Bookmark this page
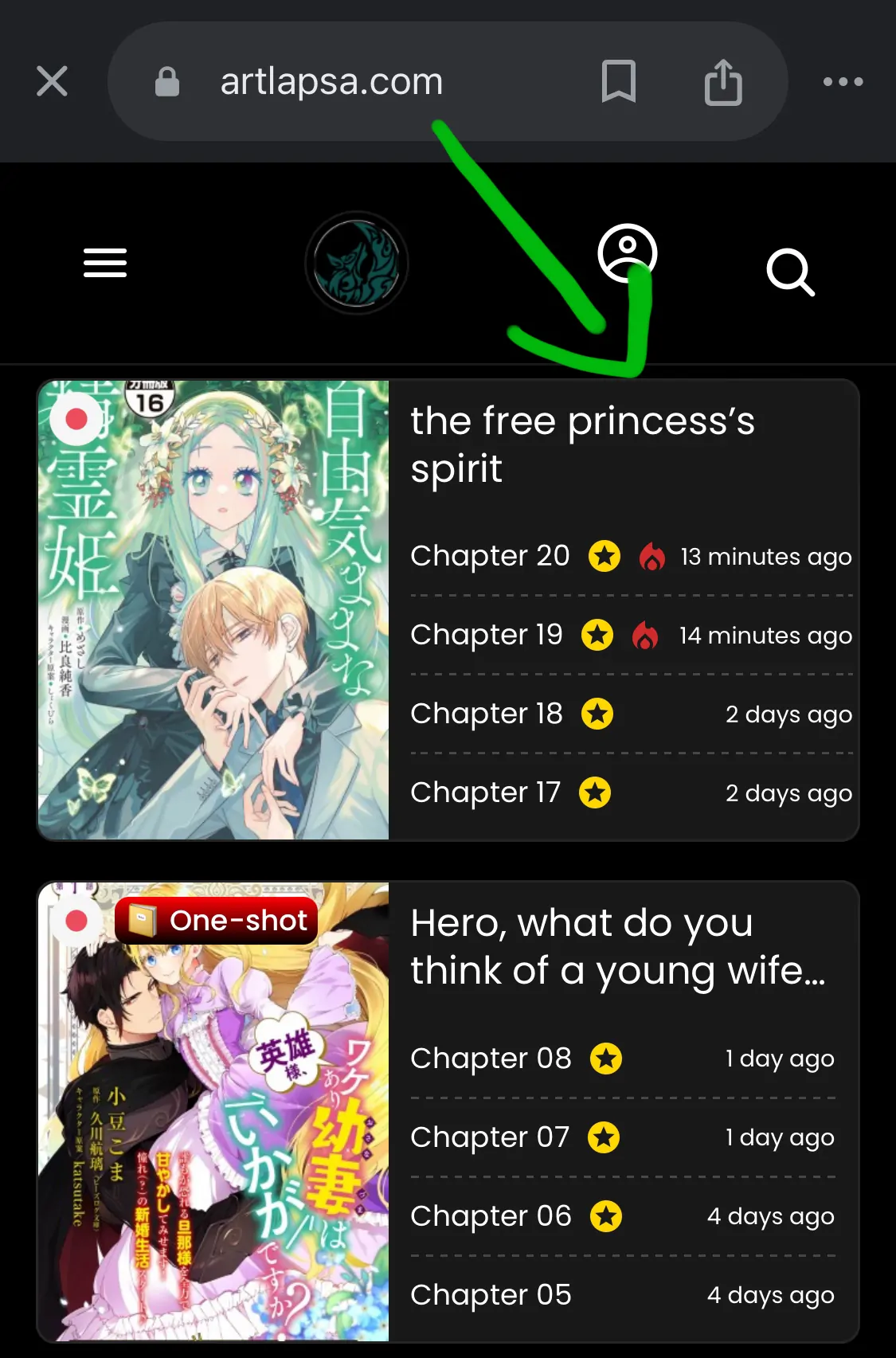This screenshot has height=1358, width=896. tap(618, 81)
